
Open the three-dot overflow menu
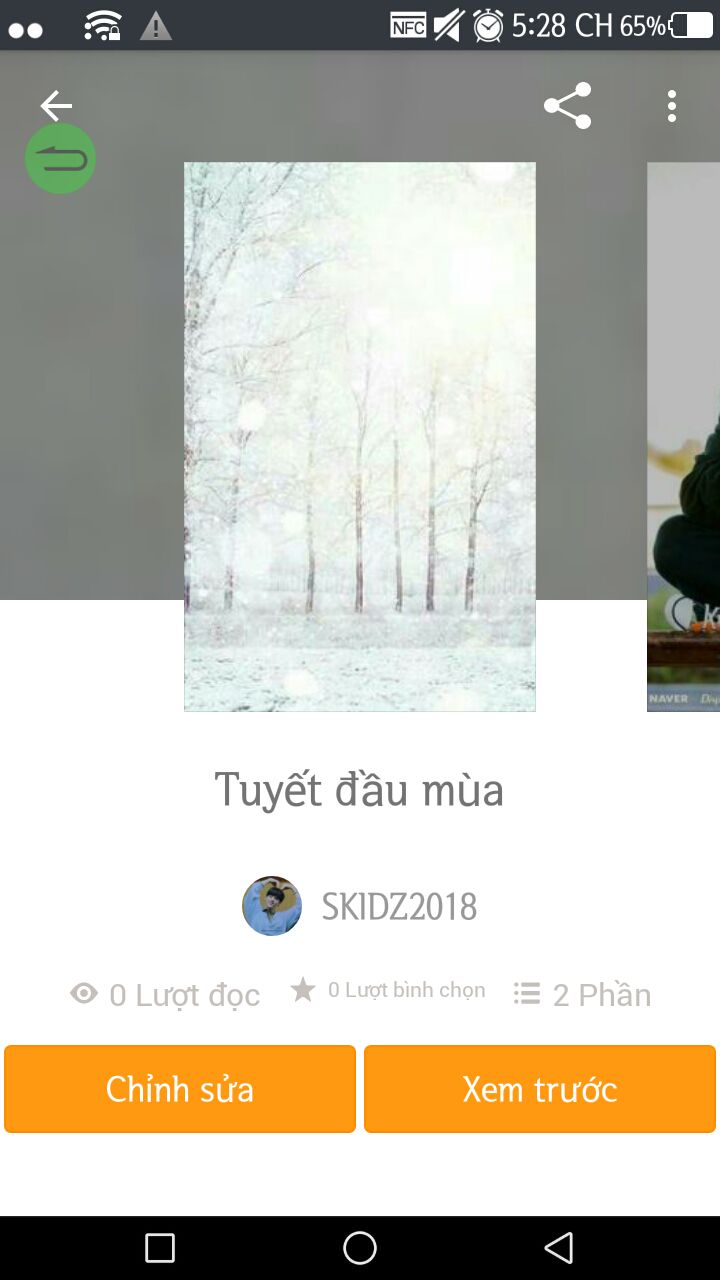(672, 106)
